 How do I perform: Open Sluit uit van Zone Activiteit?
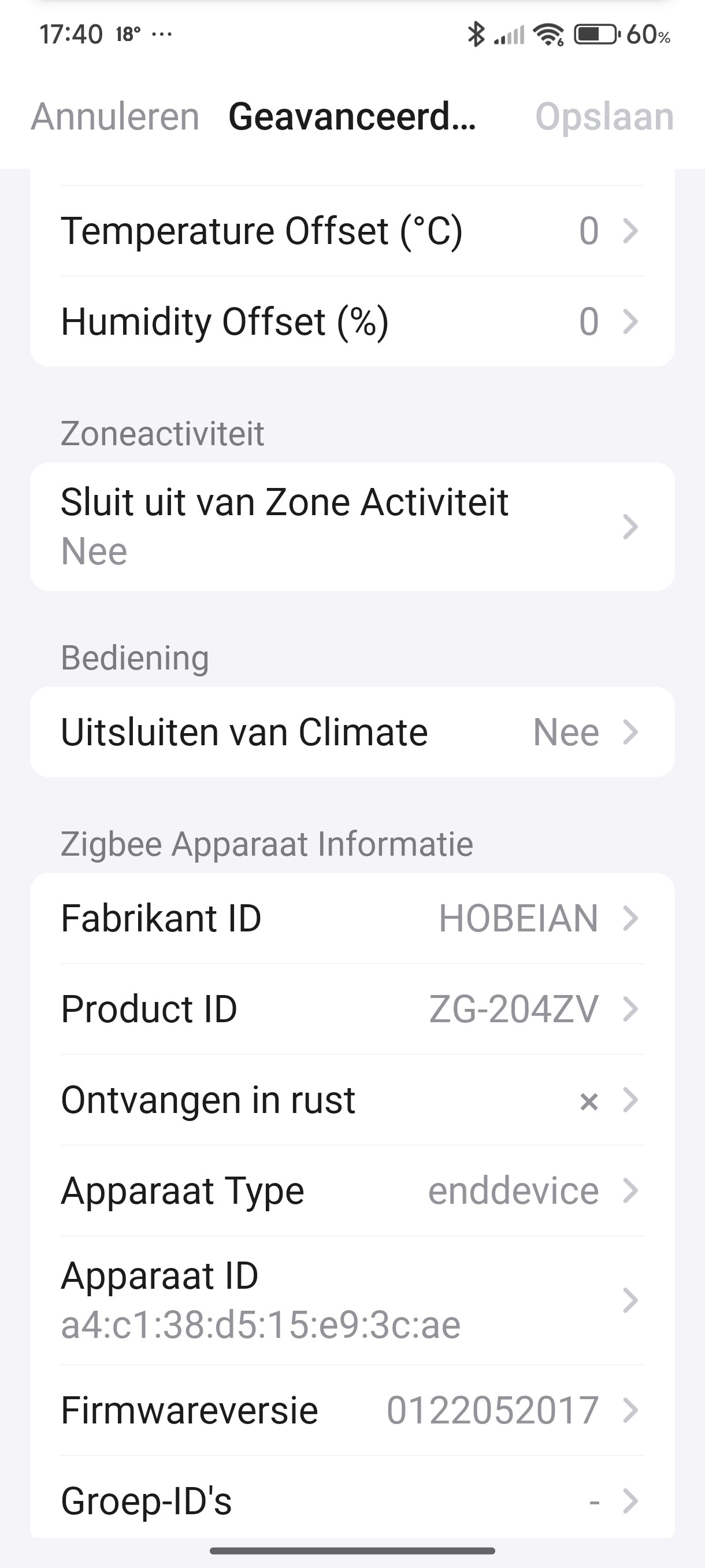click(351, 527)
